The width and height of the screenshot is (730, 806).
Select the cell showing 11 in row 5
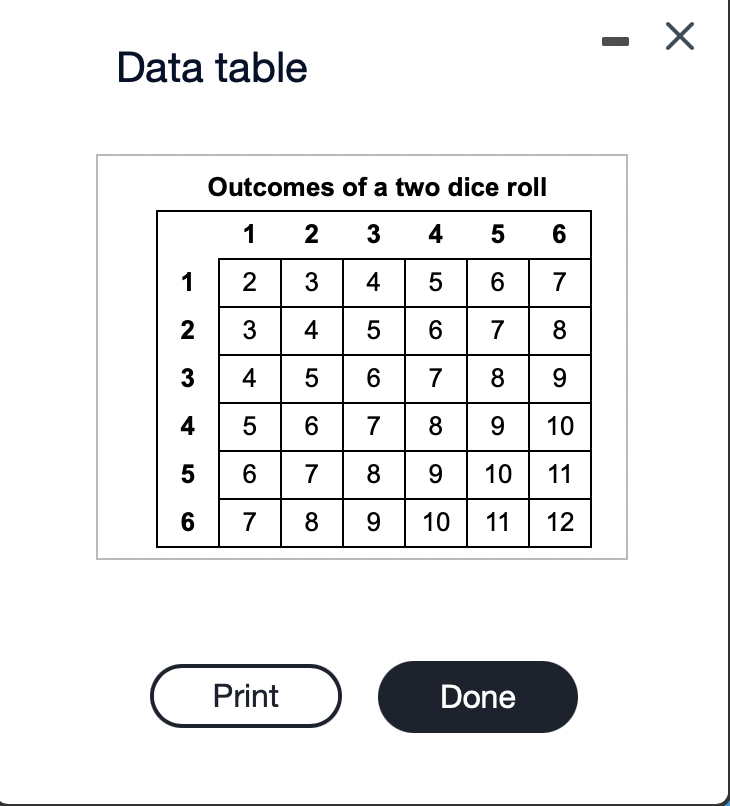(559, 474)
